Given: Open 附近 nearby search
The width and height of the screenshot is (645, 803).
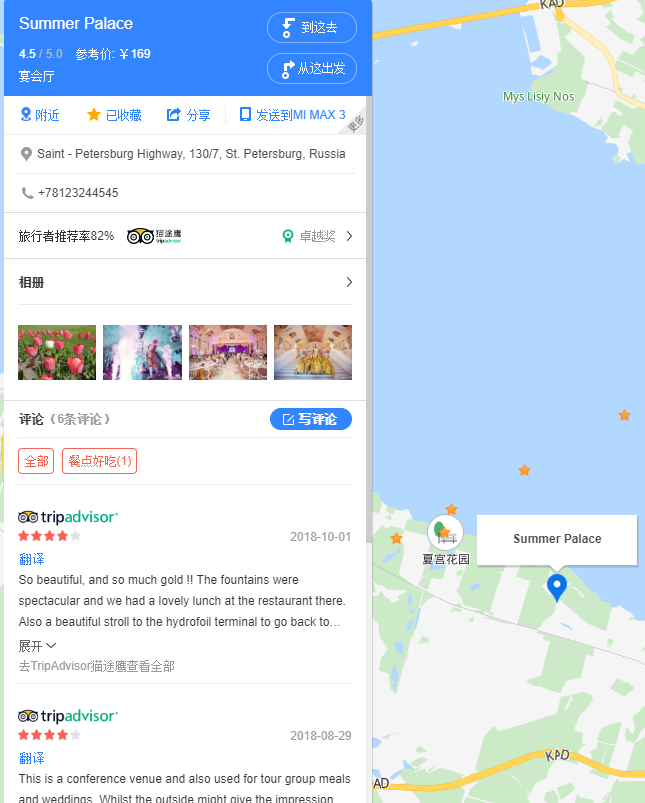Looking at the screenshot, I should point(40,115).
